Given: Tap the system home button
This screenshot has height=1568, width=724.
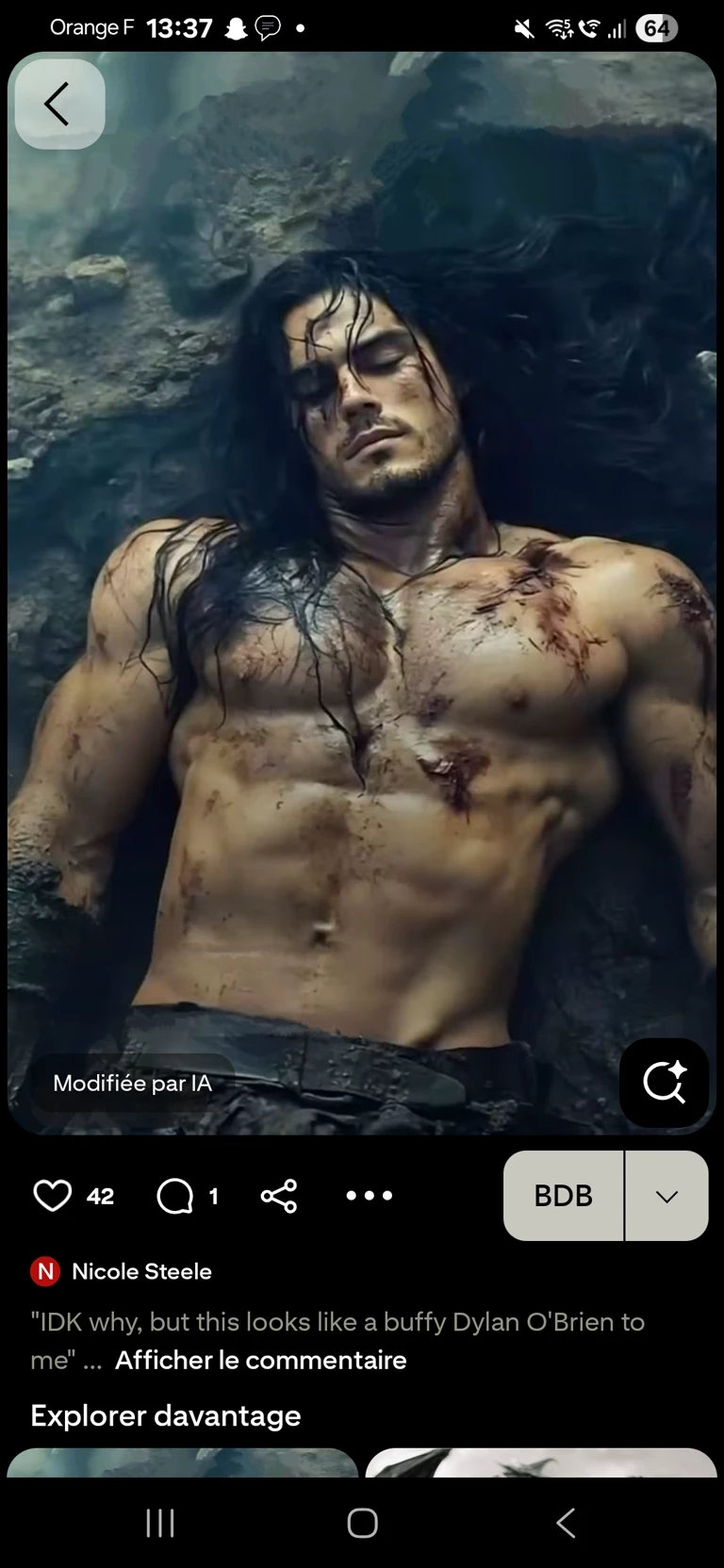Looking at the screenshot, I should (362, 1523).
